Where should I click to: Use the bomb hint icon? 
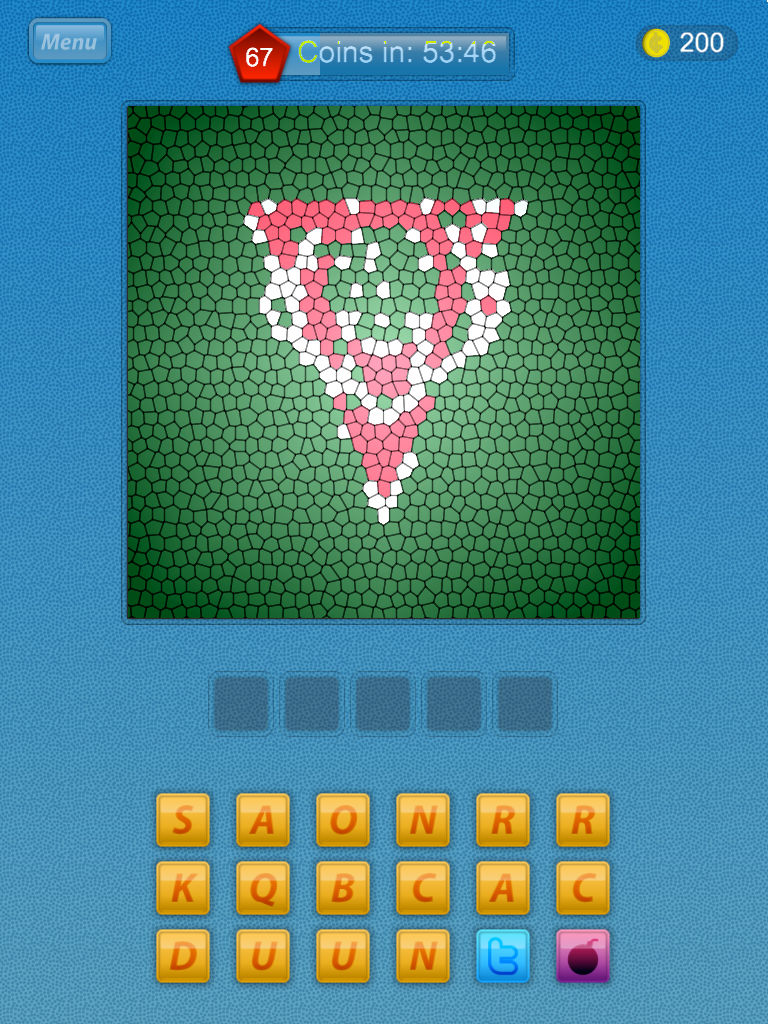[583, 955]
